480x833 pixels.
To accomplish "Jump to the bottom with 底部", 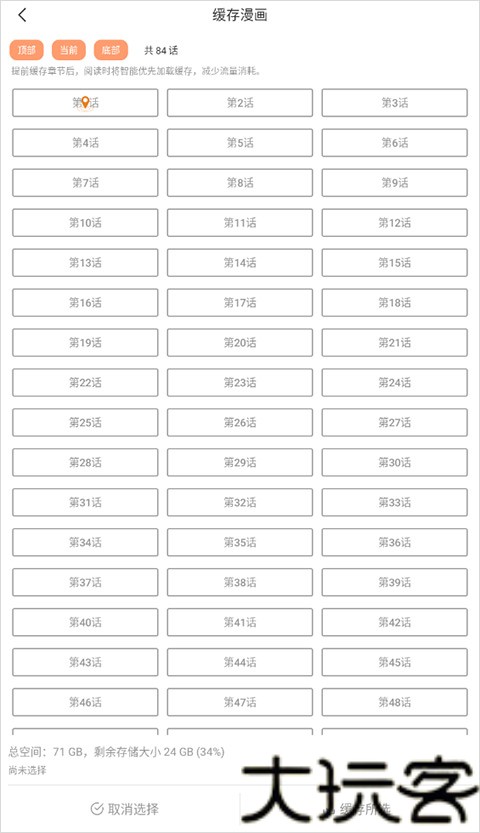I will (111, 50).
